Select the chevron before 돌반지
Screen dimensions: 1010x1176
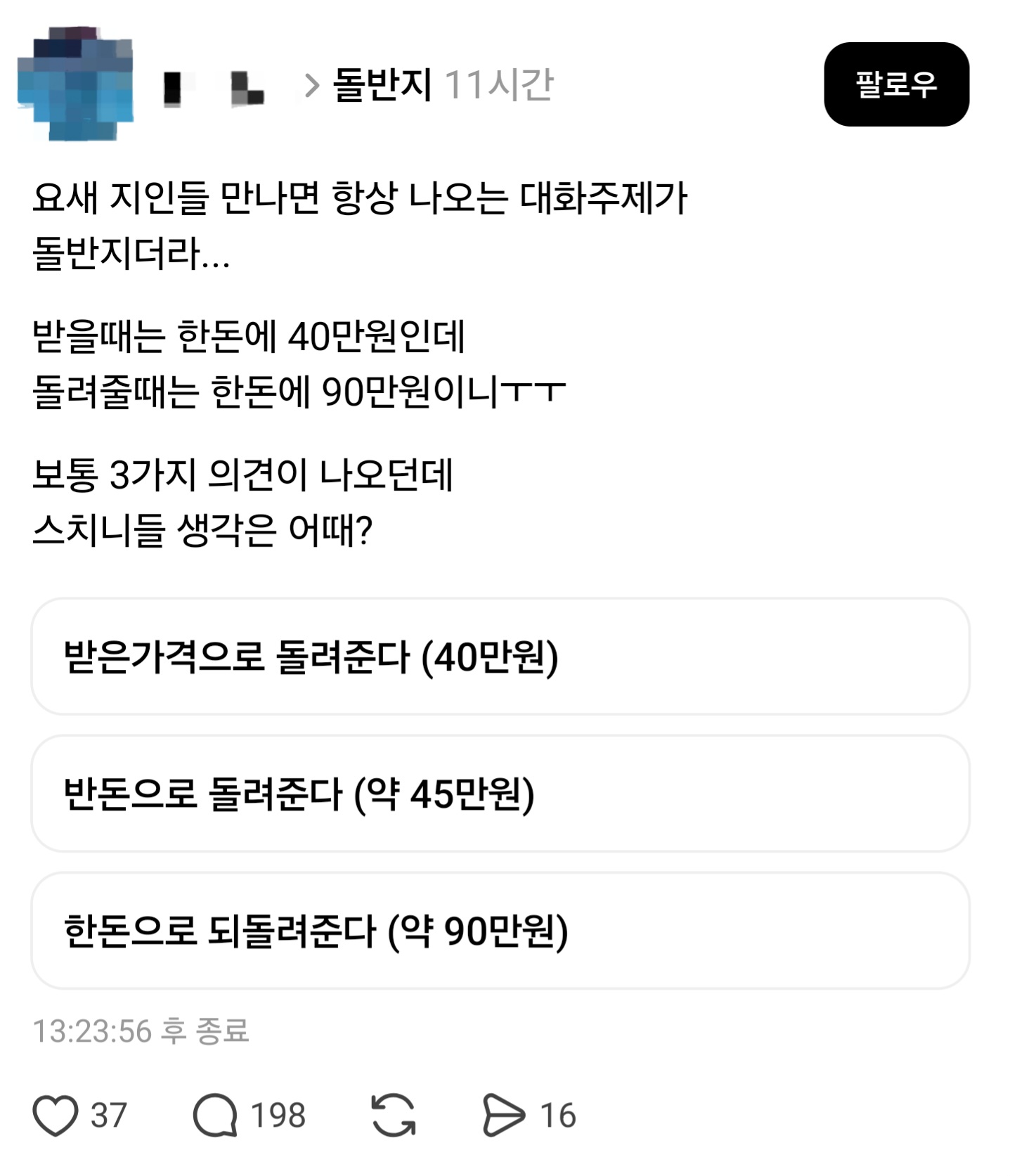pos(309,84)
